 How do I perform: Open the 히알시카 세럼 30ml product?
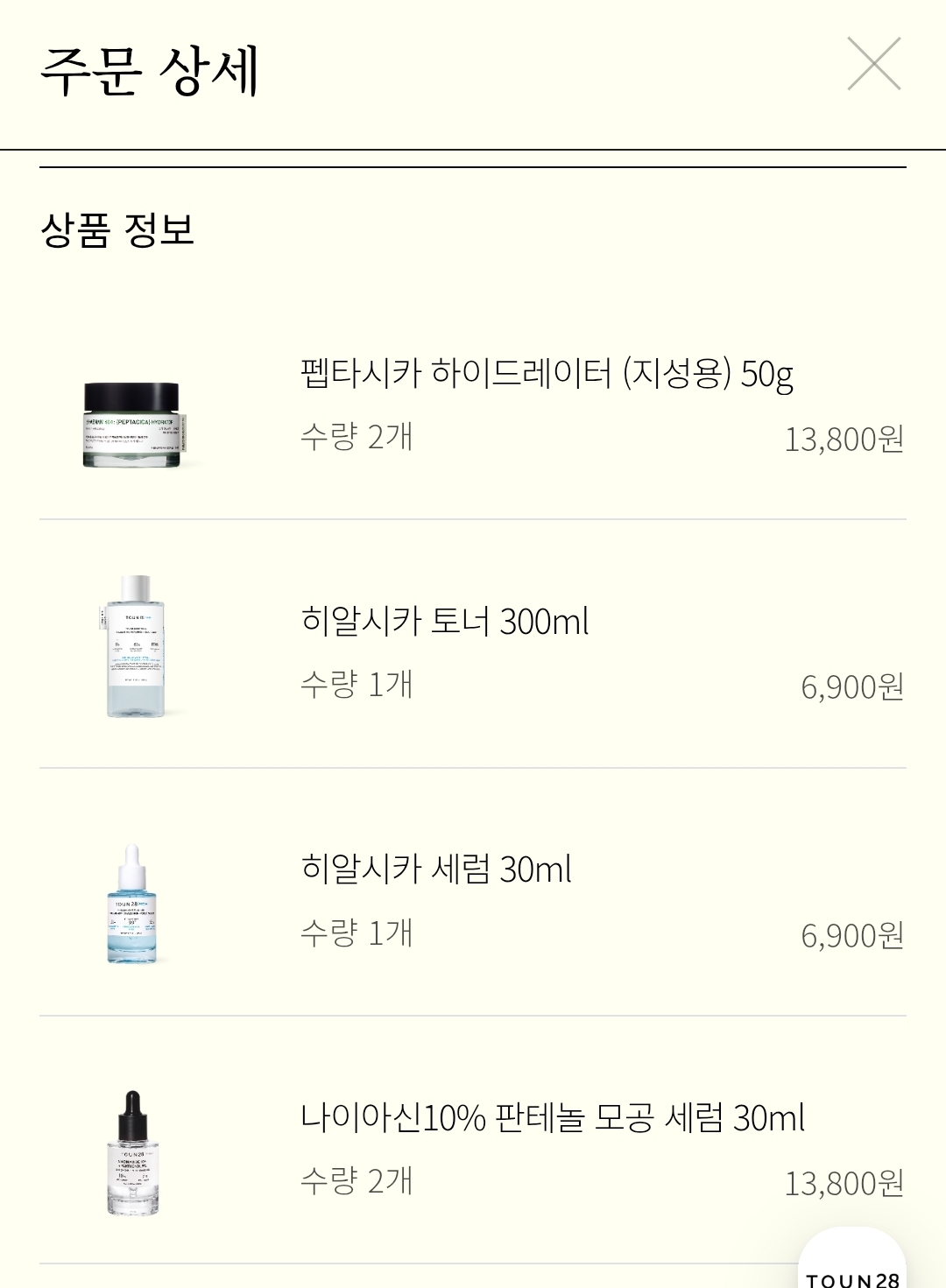(x=435, y=869)
